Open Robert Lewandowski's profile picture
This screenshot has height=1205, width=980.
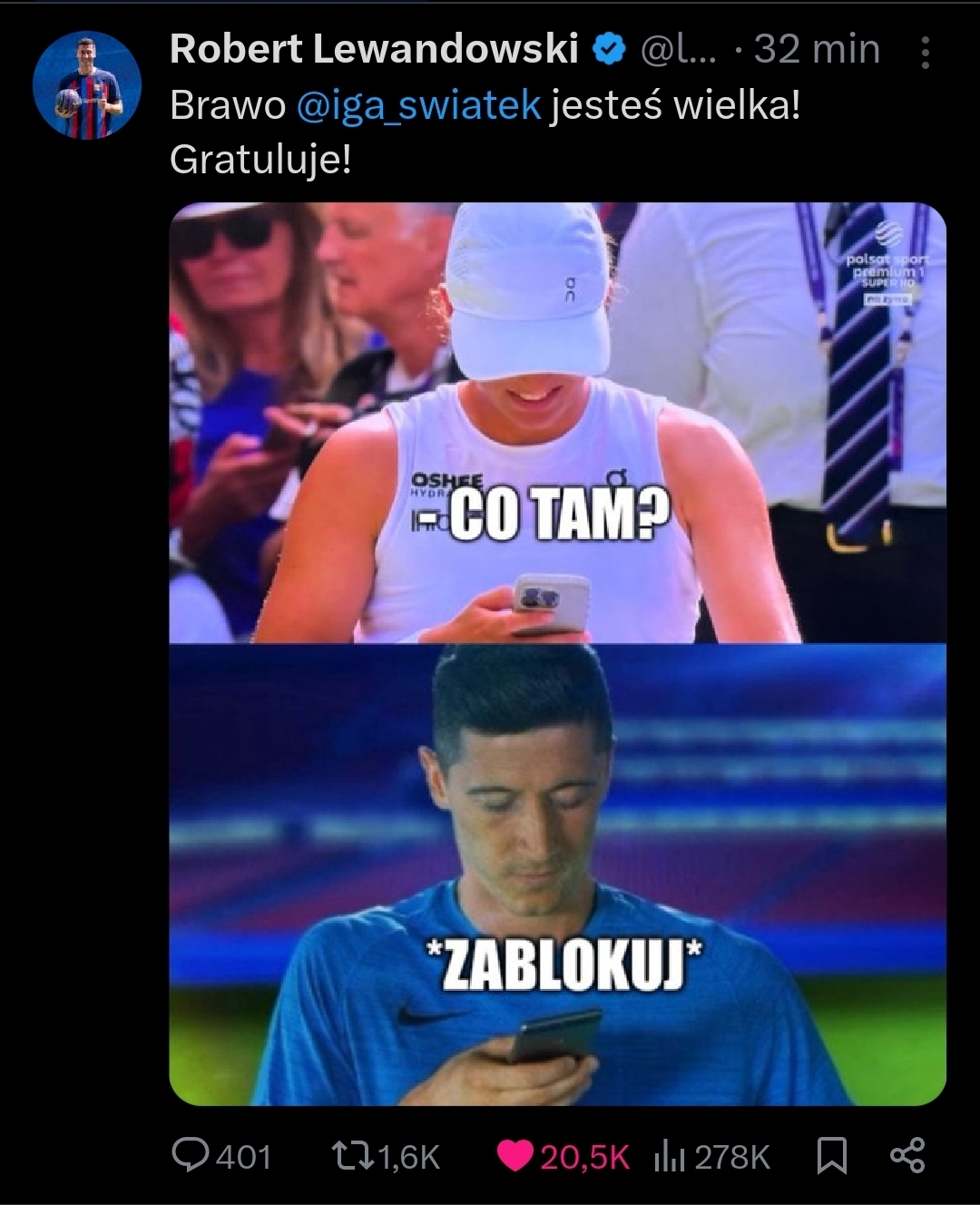tap(87, 85)
